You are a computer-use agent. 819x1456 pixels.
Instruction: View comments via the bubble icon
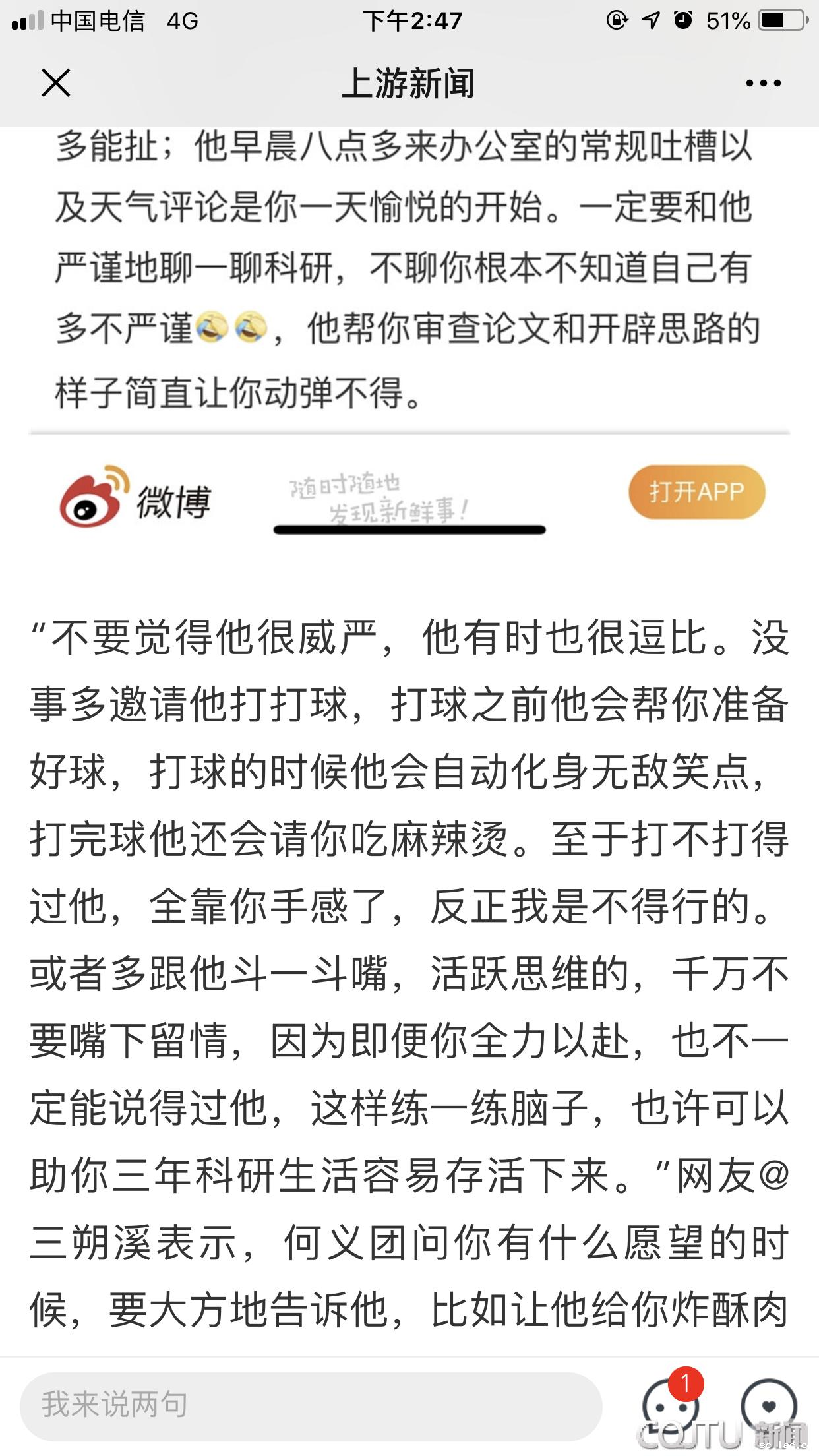click(x=670, y=1407)
